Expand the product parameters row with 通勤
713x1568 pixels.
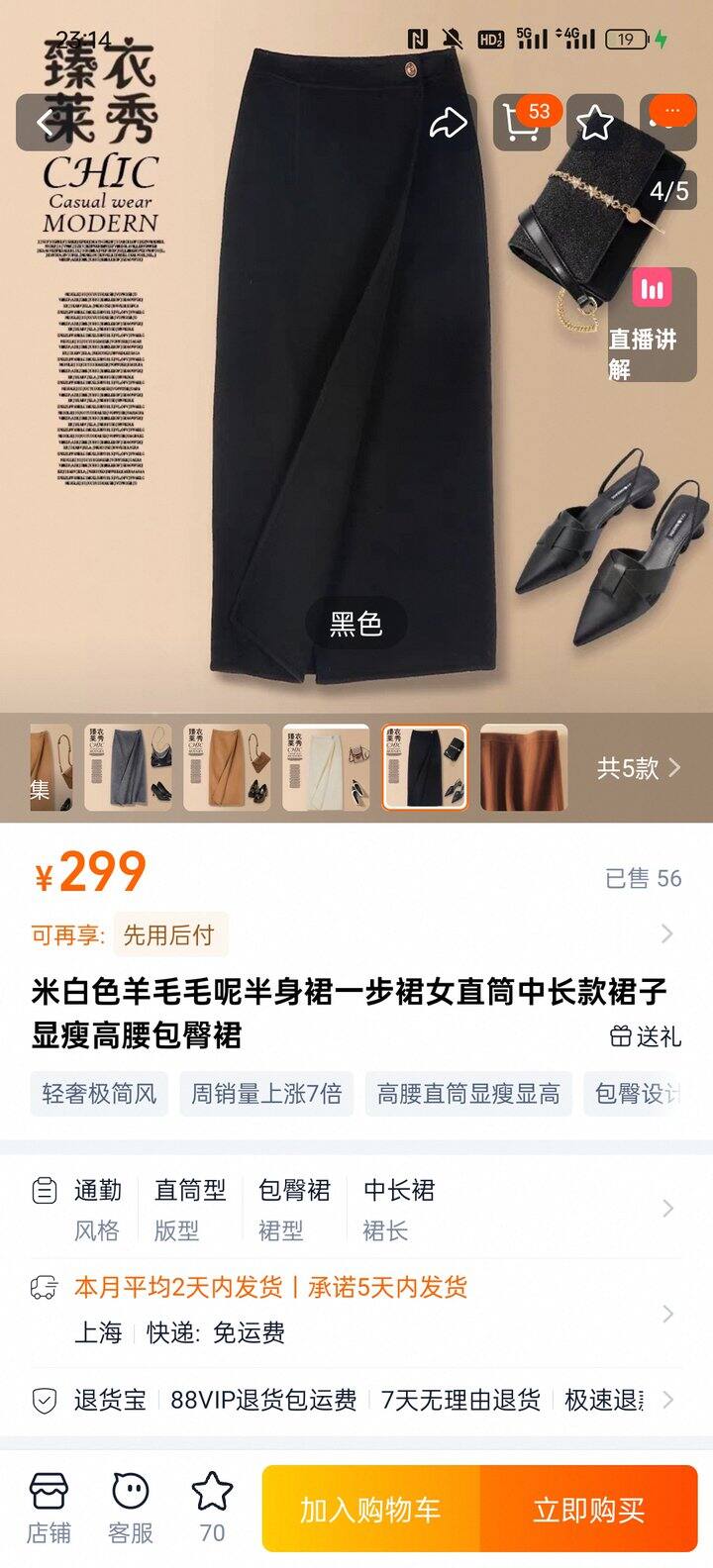tap(356, 1209)
